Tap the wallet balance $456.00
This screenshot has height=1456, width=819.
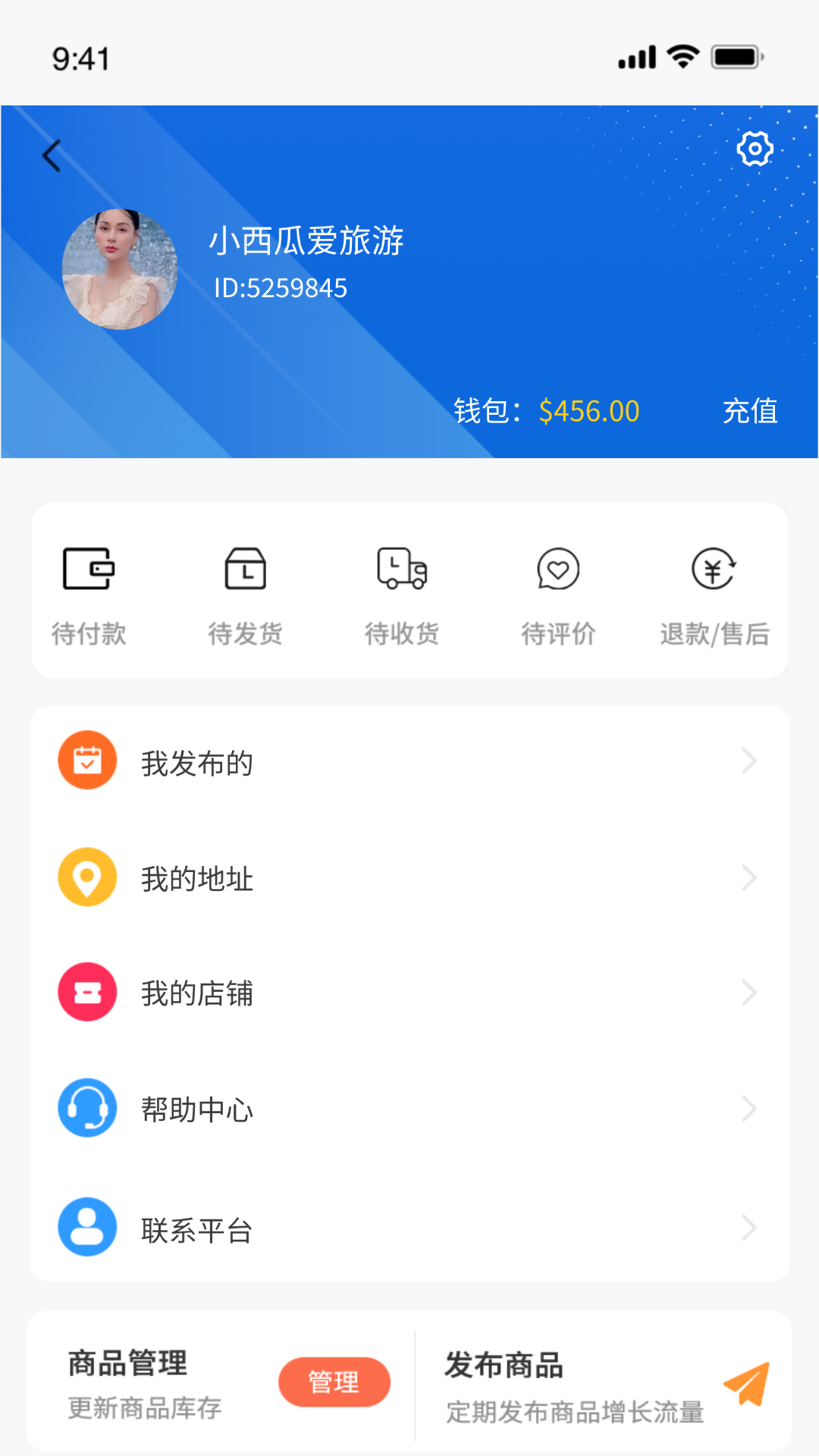click(588, 412)
